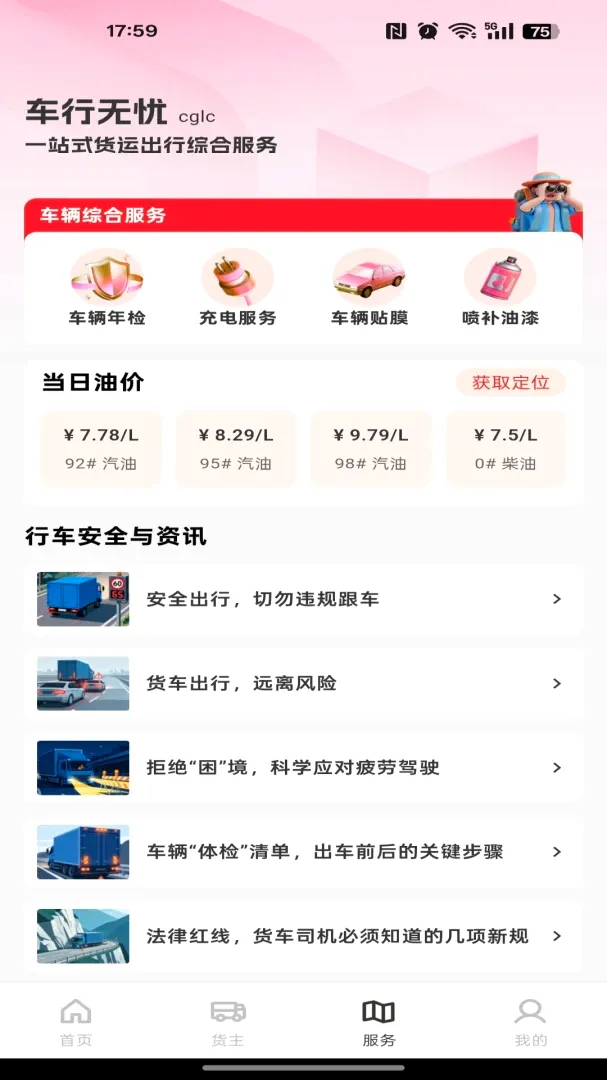The width and height of the screenshot is (607, 1080).
Task: View 法律红线 new regulations article
Action: point(303,936)
